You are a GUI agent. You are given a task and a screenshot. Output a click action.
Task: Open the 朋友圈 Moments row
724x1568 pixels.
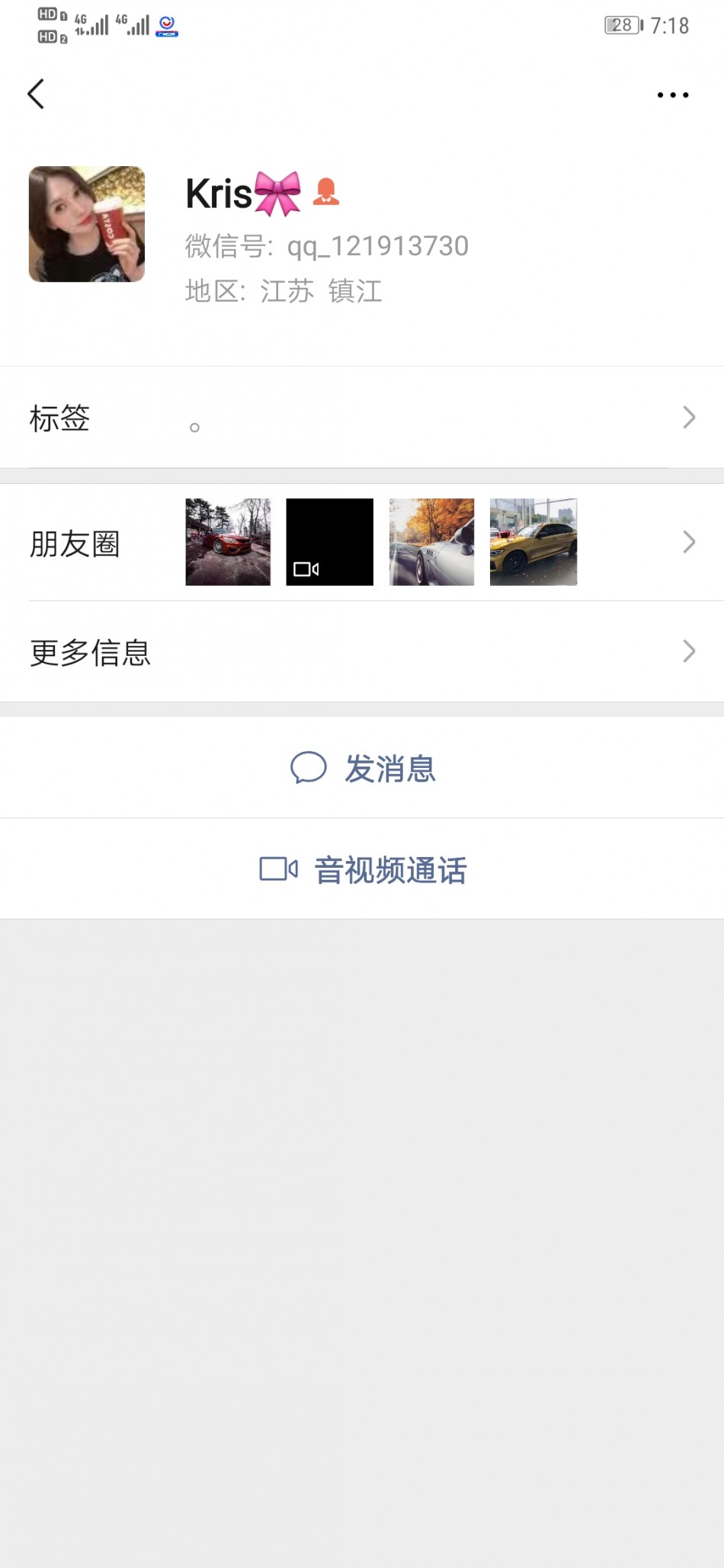coord(362,542)
